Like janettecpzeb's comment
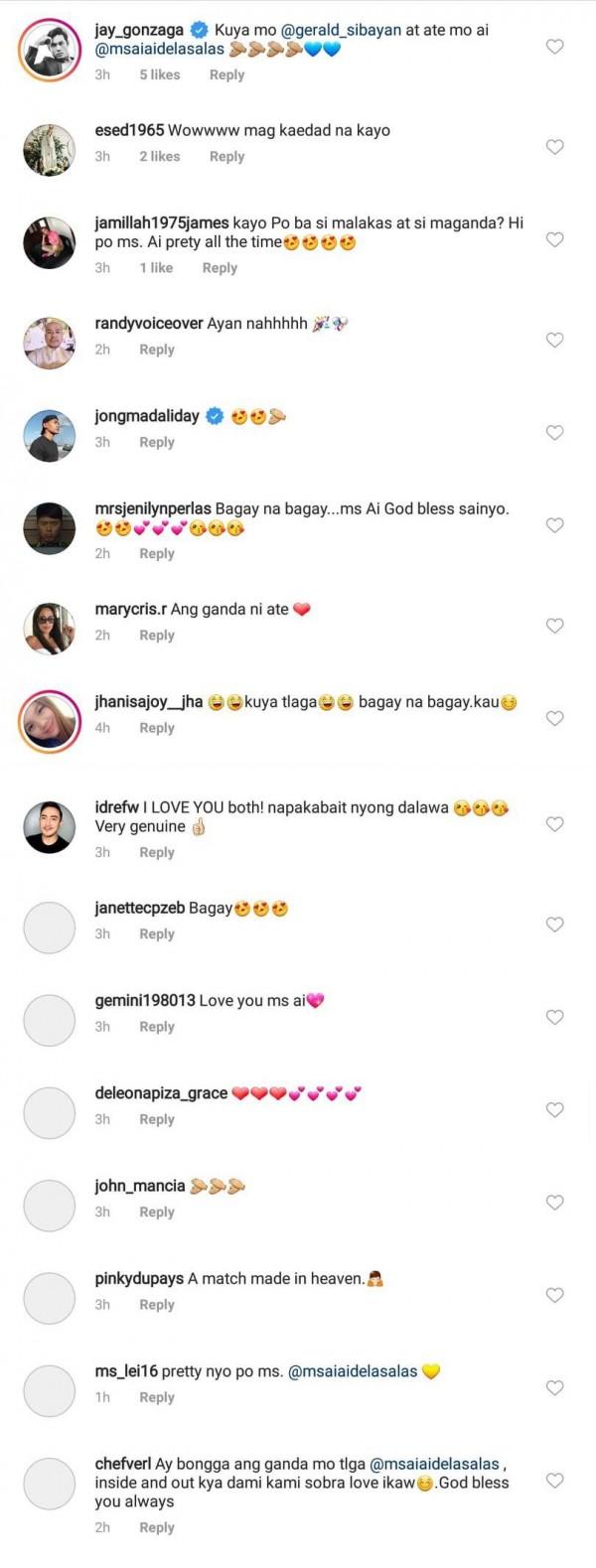This screenshot has width=596, height=1568. 554,925
